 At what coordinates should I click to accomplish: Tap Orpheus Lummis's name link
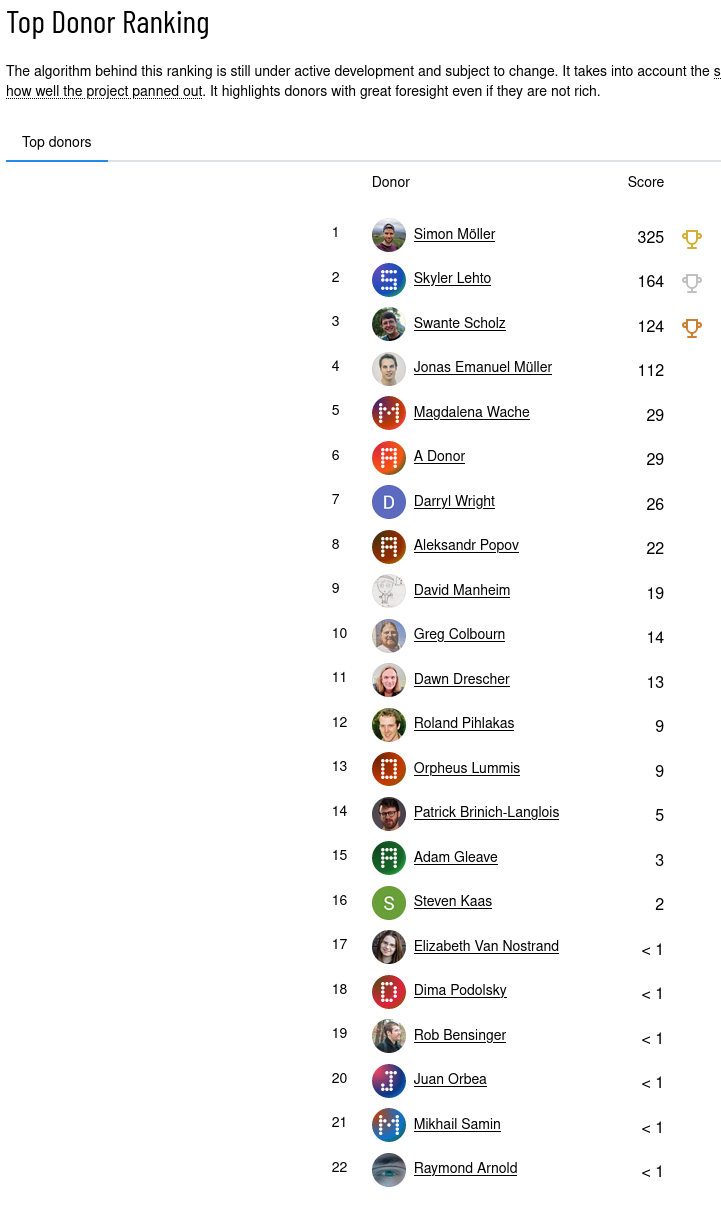(466, 768)
